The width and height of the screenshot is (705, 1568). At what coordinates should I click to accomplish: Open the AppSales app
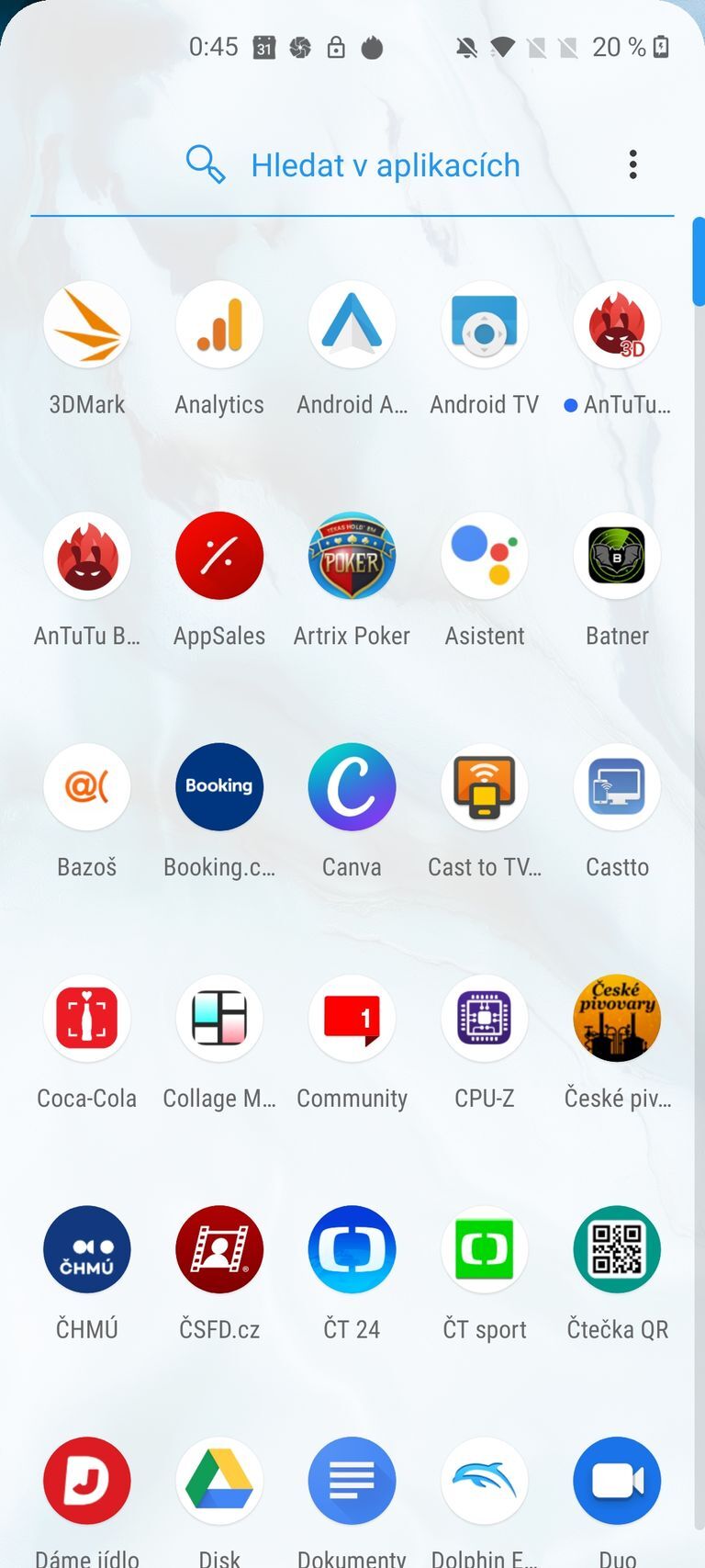tap(219, 556)
